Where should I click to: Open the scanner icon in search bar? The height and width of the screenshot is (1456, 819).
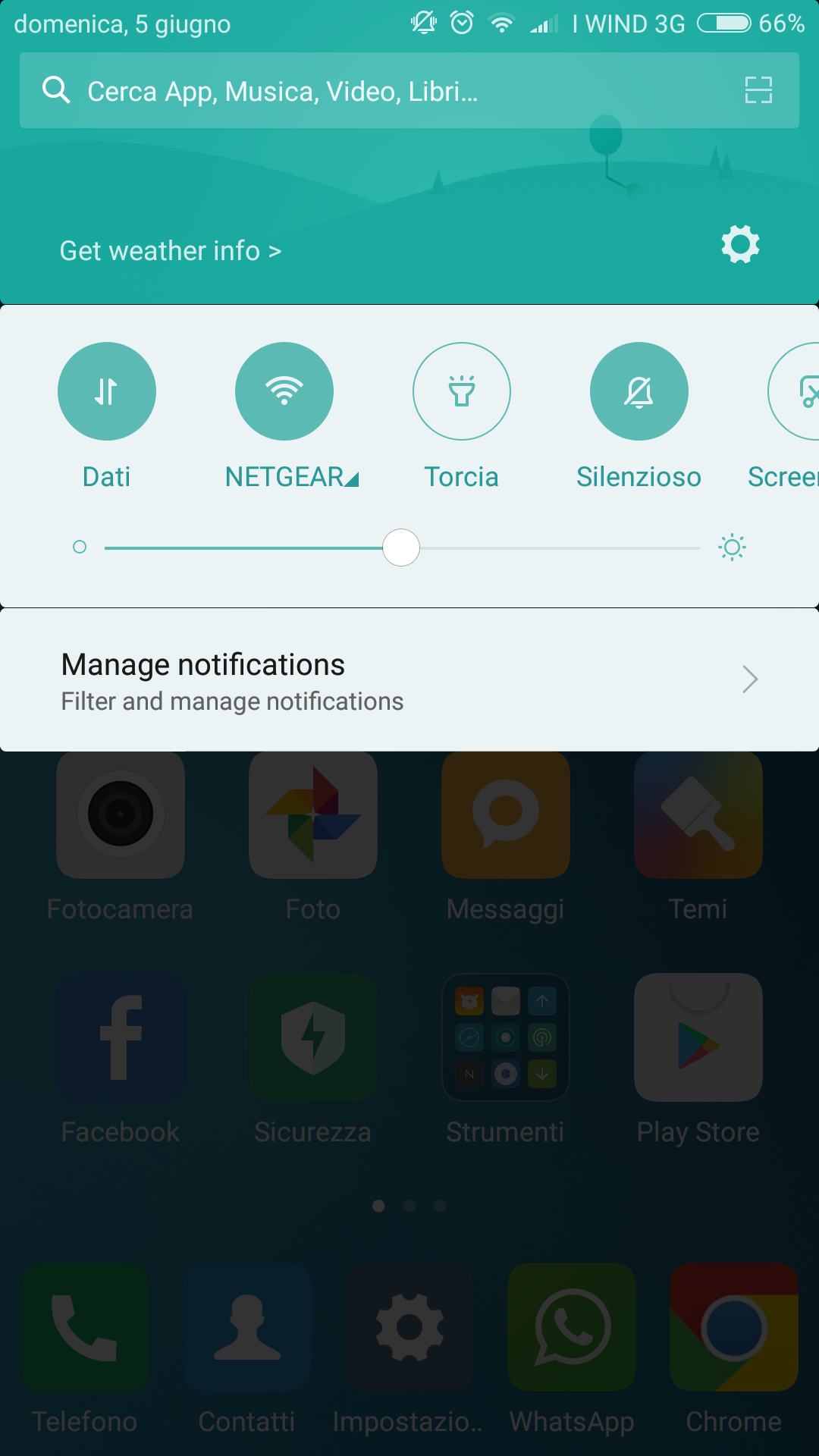pyautogui.click(x=758, y=90)
